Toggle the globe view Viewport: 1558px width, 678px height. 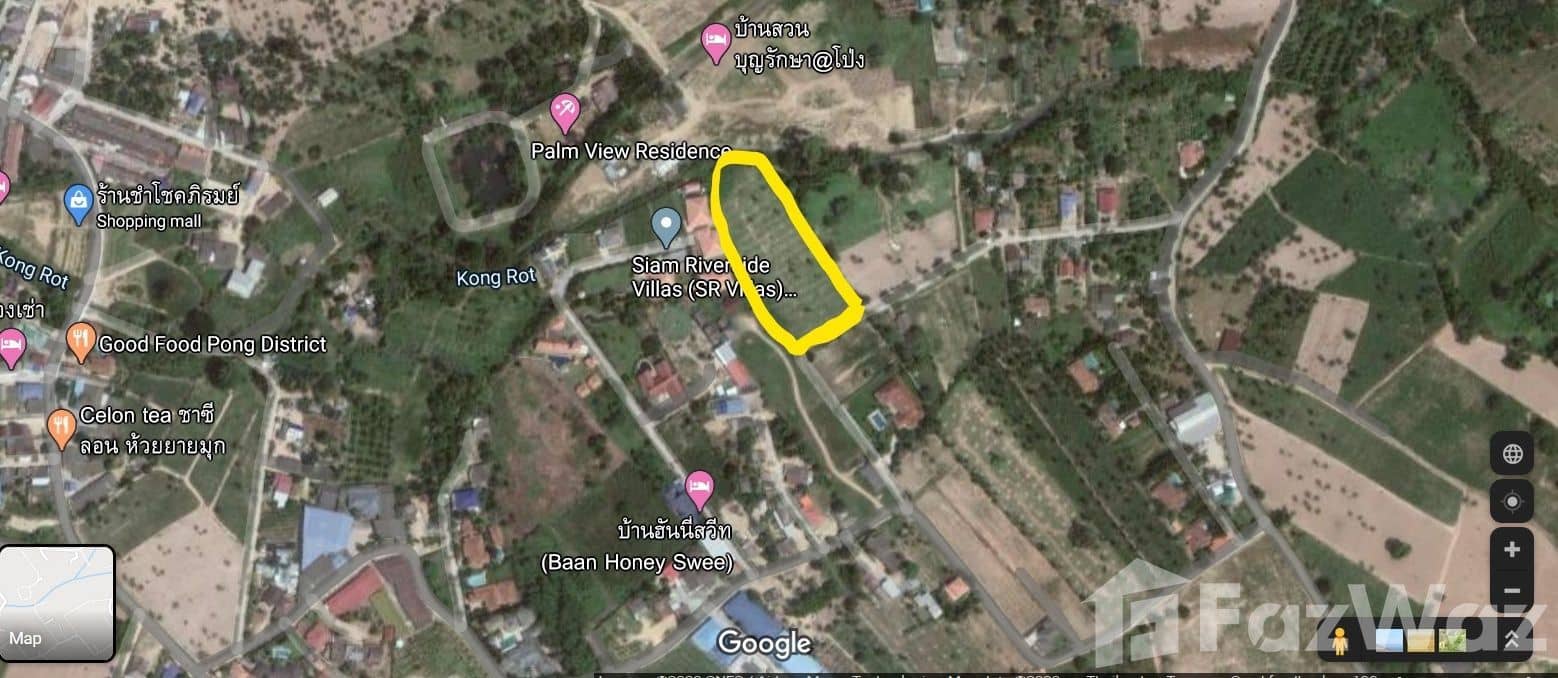[x=1511, y=454]
